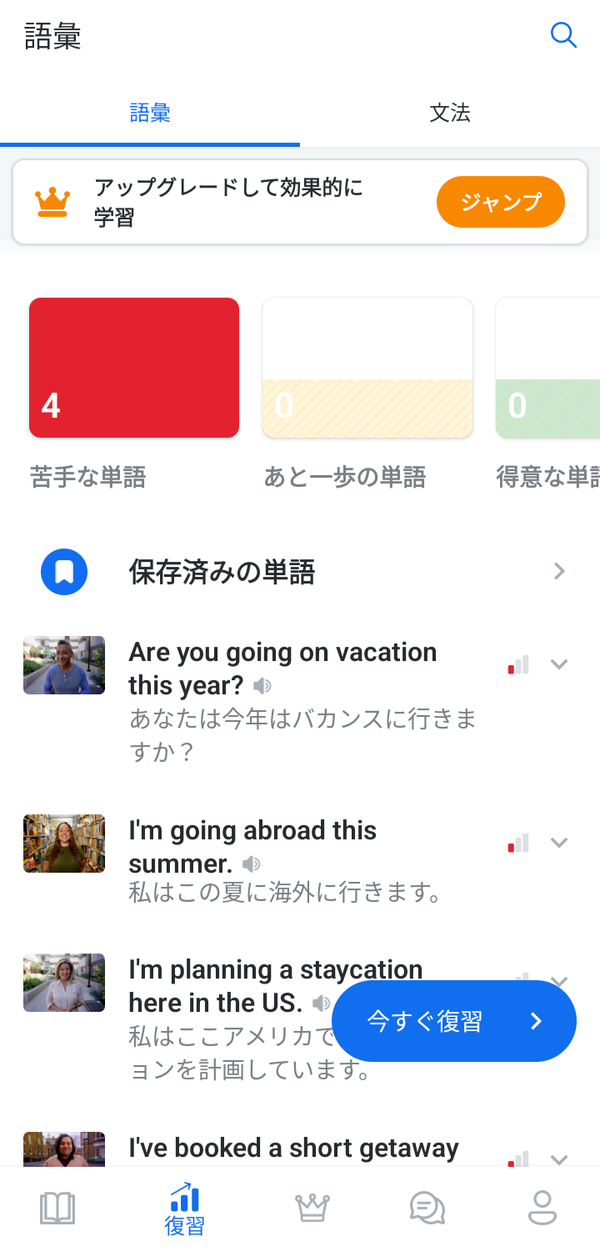The width and height of the screenshot is (600, 1247).
Task: Open the 保存済みの単語 row
Action: tap(300, 572)
